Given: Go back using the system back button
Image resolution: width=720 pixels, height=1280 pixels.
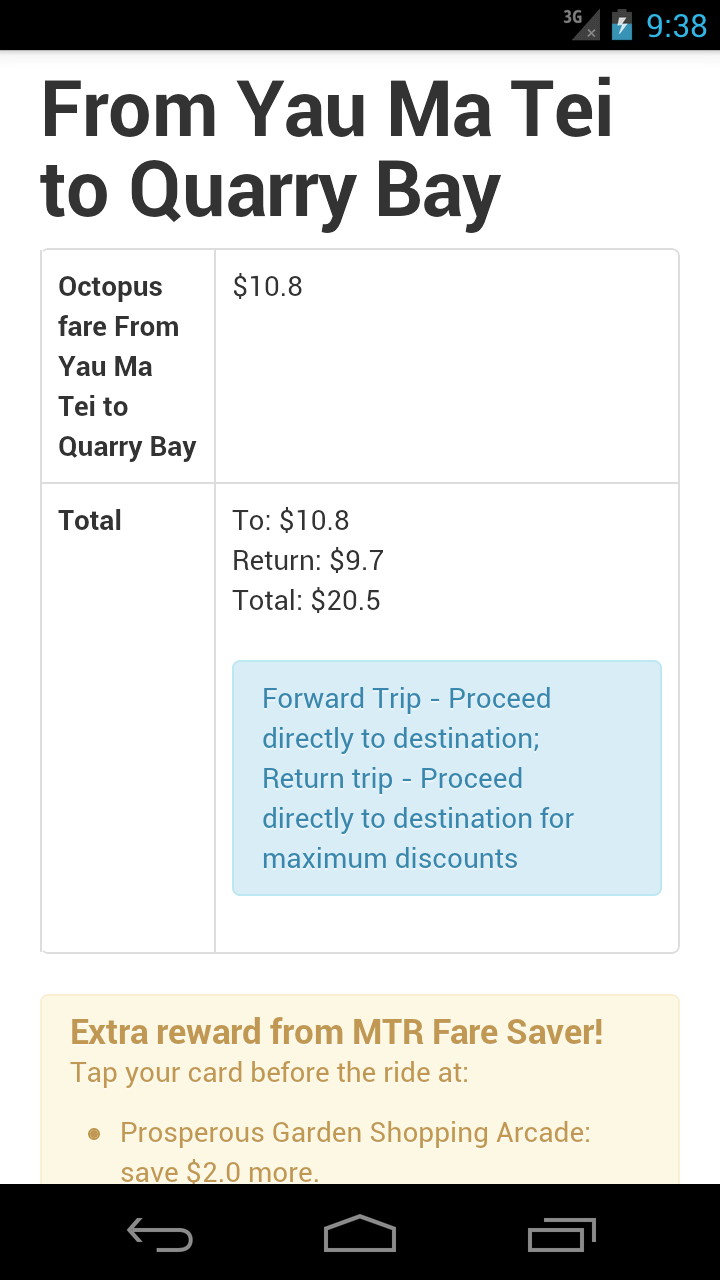Looking at the screenshot, I should [x=160, y=1234].
